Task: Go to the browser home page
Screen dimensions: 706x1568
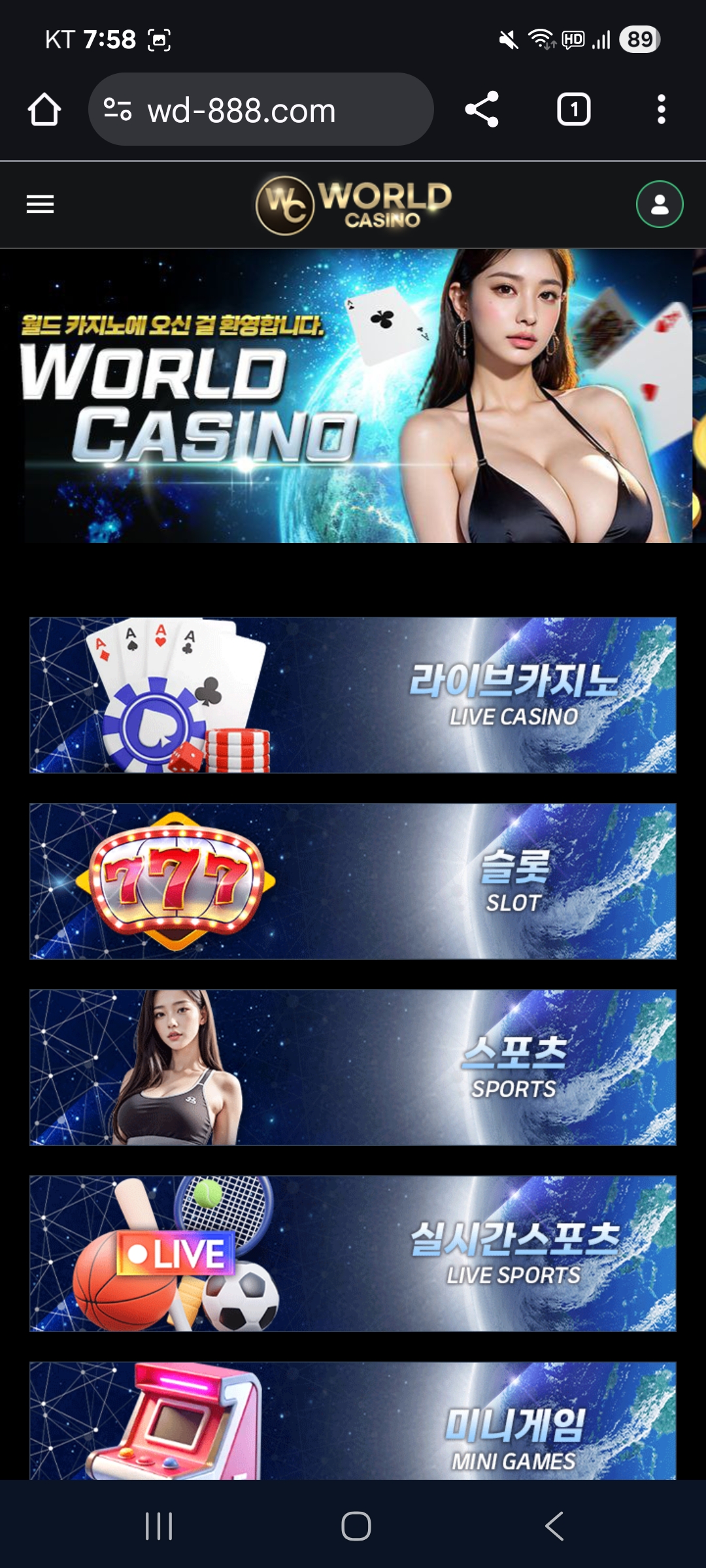Action: (x=44, y=109)
